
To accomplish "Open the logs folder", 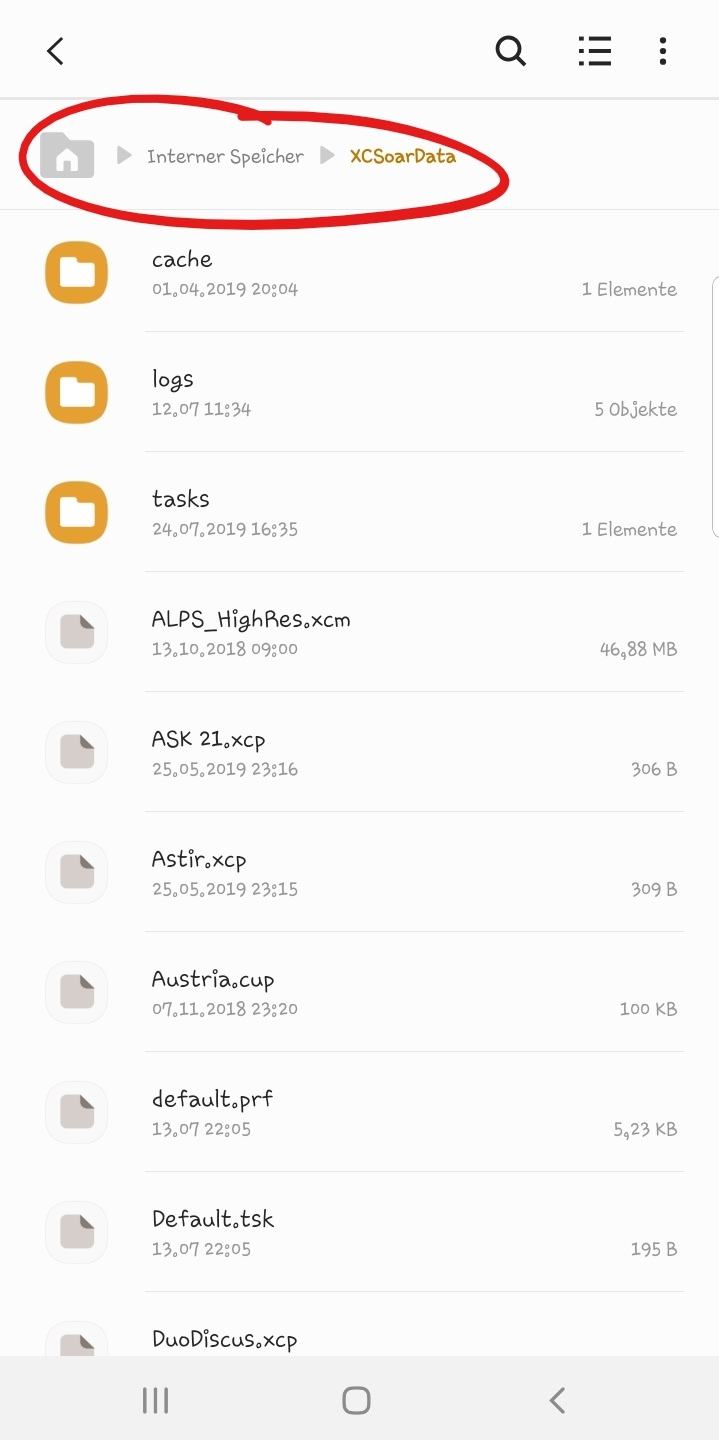I will (360, 392).
